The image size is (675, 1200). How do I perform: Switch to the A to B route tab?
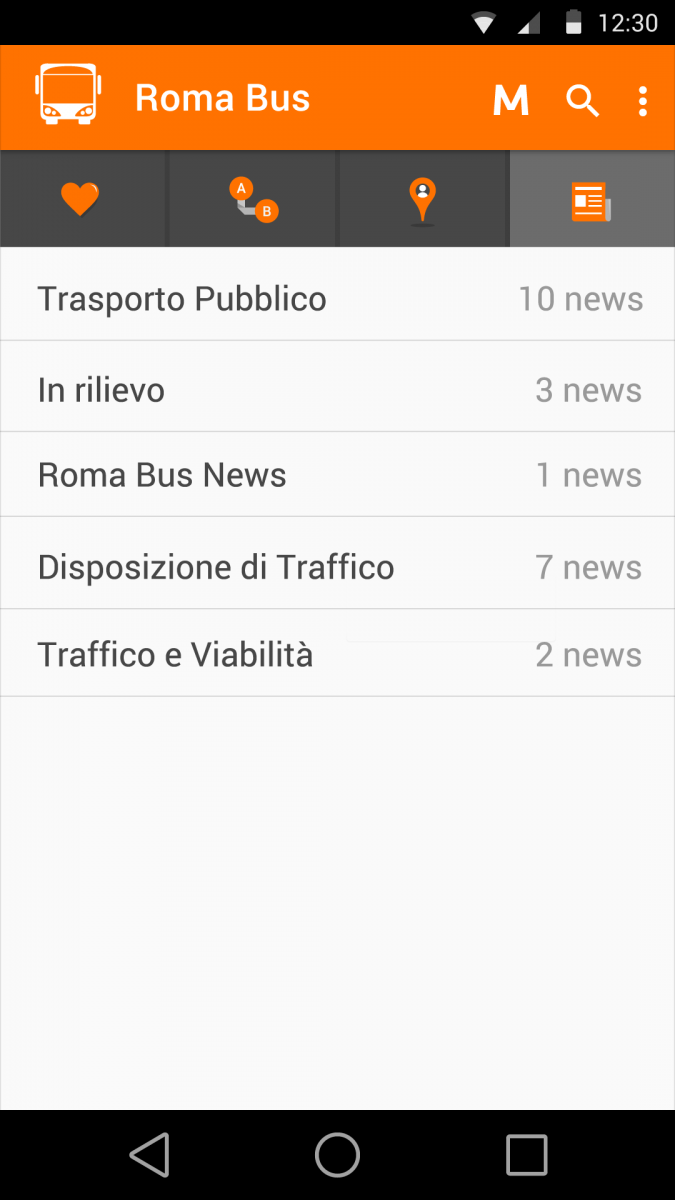(253, 199)
